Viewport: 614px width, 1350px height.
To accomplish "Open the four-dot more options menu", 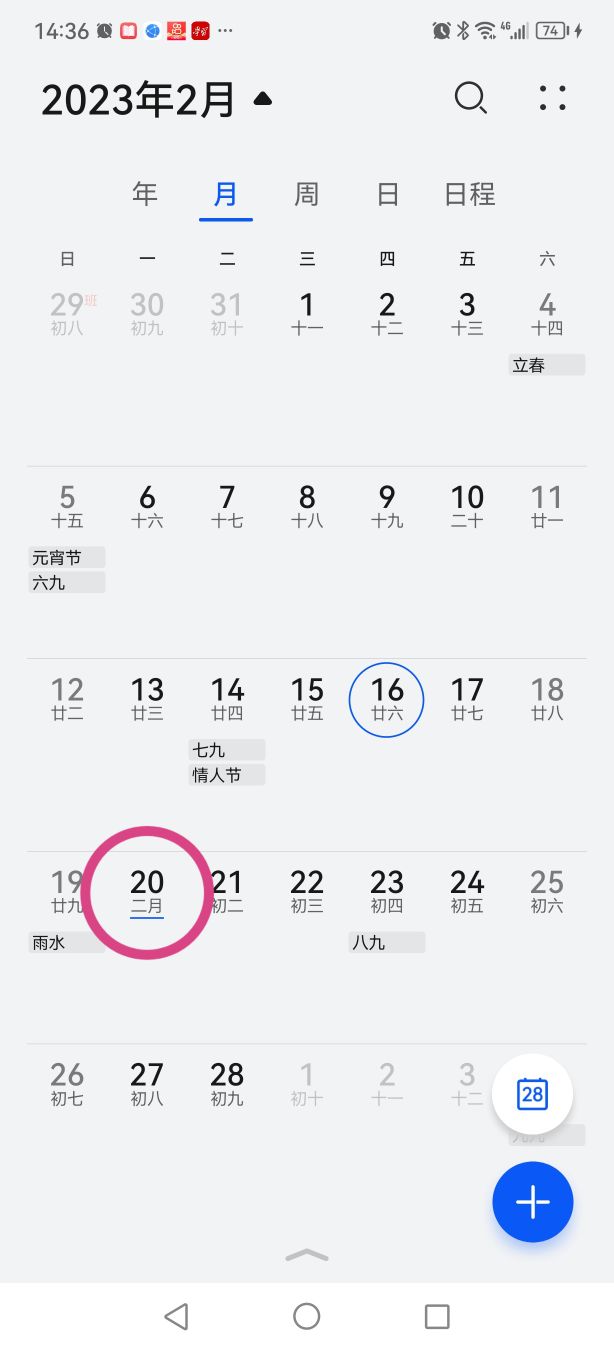I will pyautogui.click(x=552, y=98).
